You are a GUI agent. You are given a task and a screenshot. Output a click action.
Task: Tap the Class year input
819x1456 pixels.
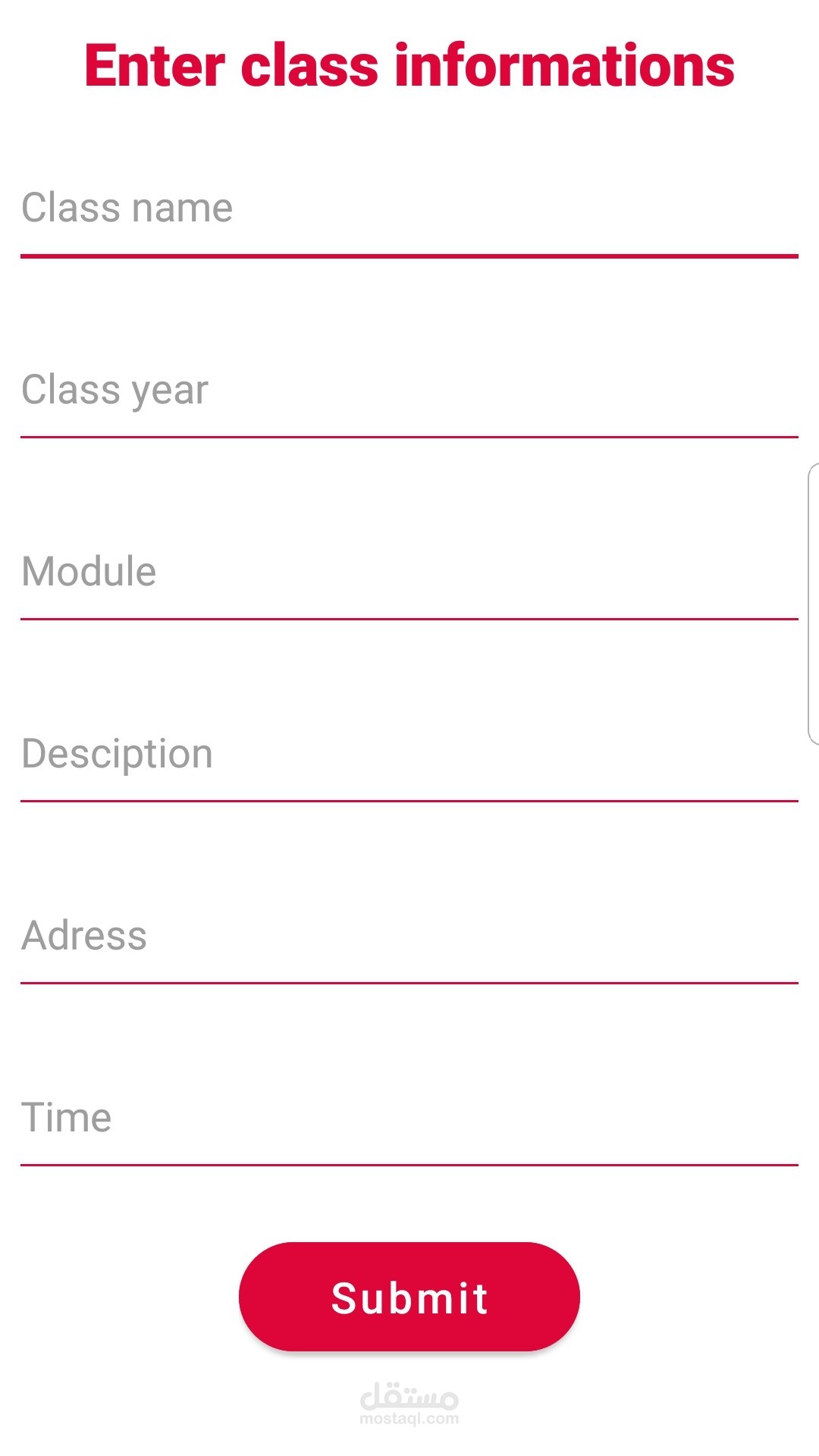coord(409,391)
